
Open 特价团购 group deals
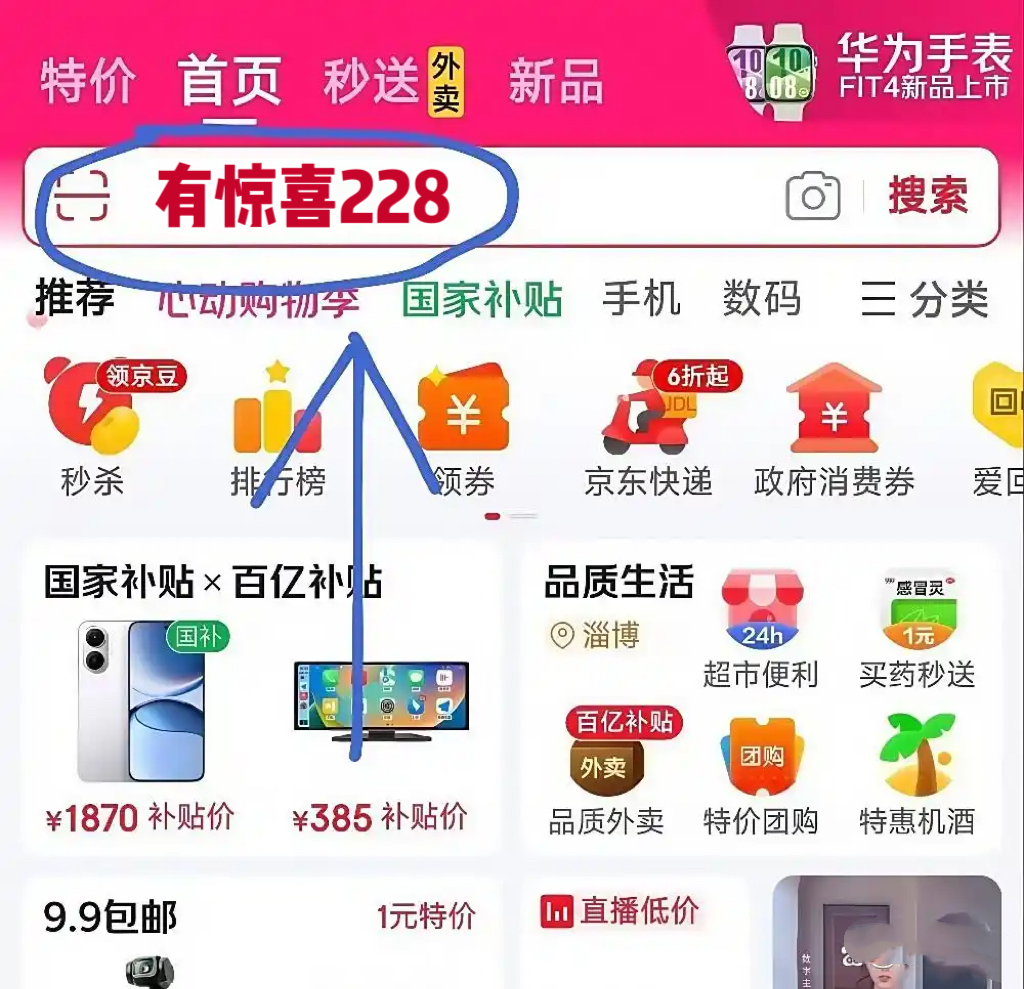(x=760, y=775)
